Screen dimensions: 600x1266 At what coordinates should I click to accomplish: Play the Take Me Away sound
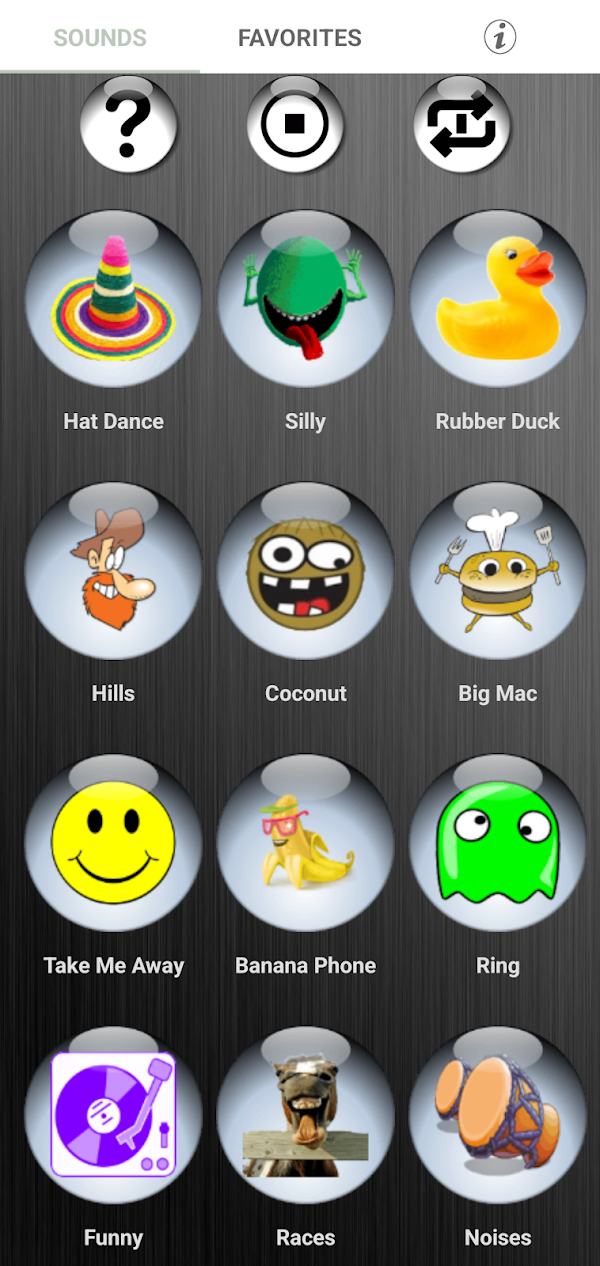click(x=113, y=843)
